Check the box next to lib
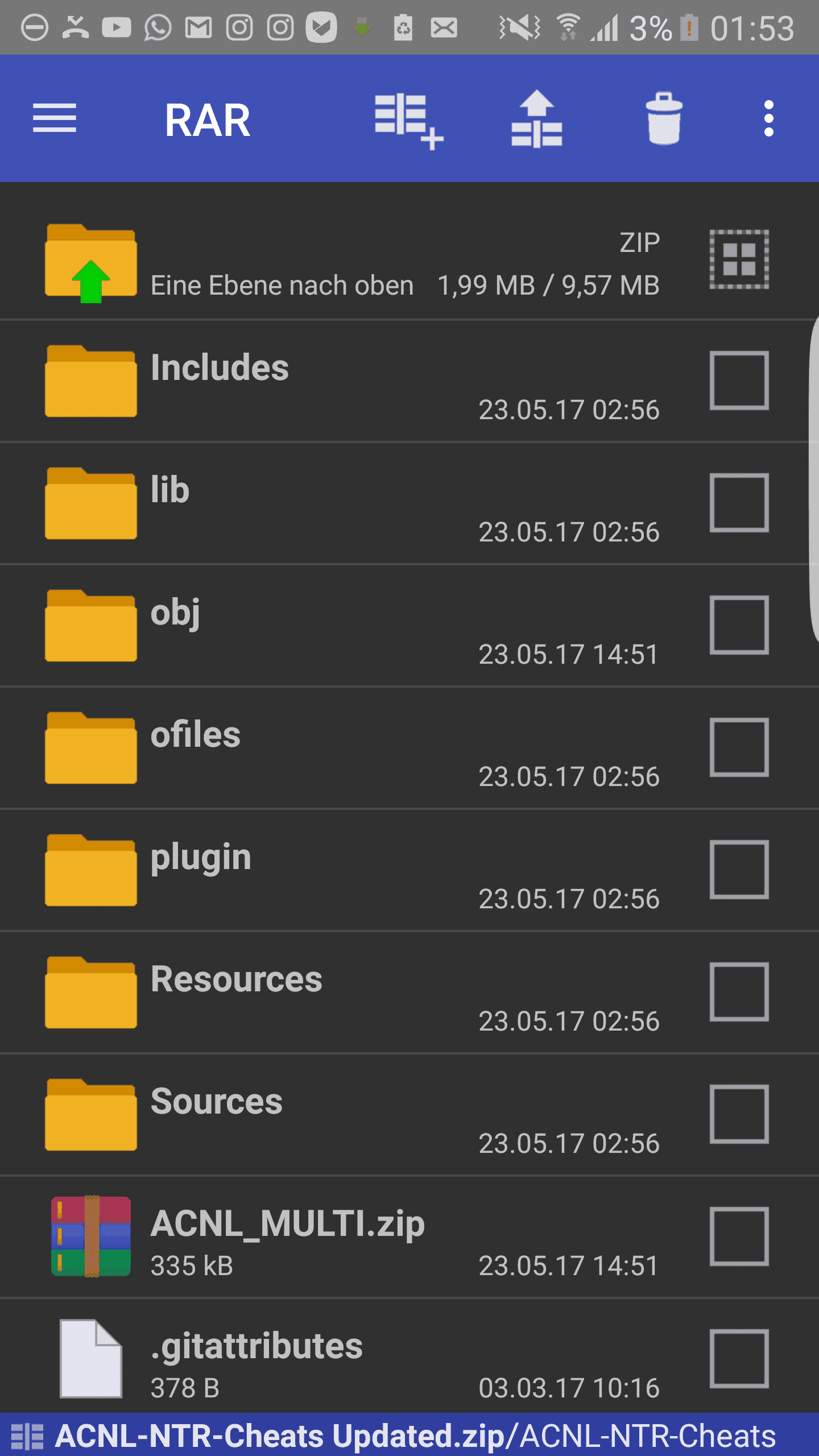 coord(739,503)
